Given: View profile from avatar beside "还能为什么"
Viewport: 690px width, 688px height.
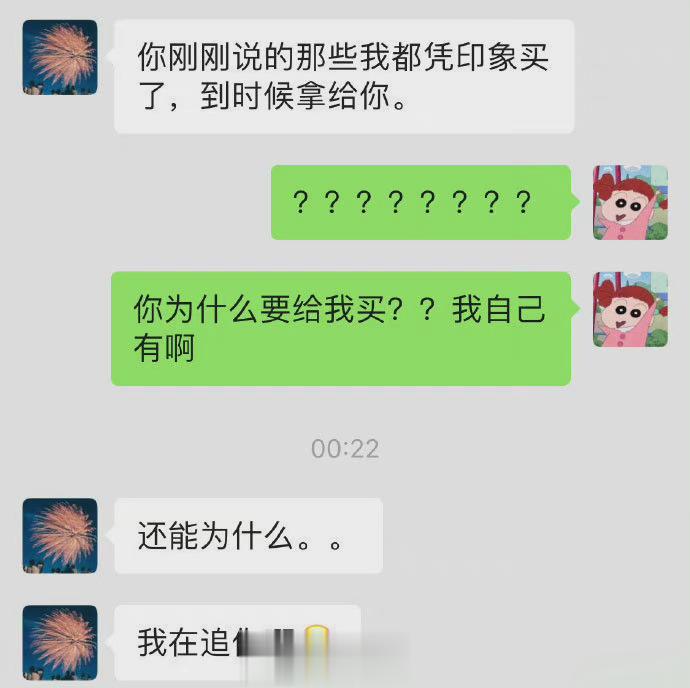Looking at the screenshot, I should point(60,536).
